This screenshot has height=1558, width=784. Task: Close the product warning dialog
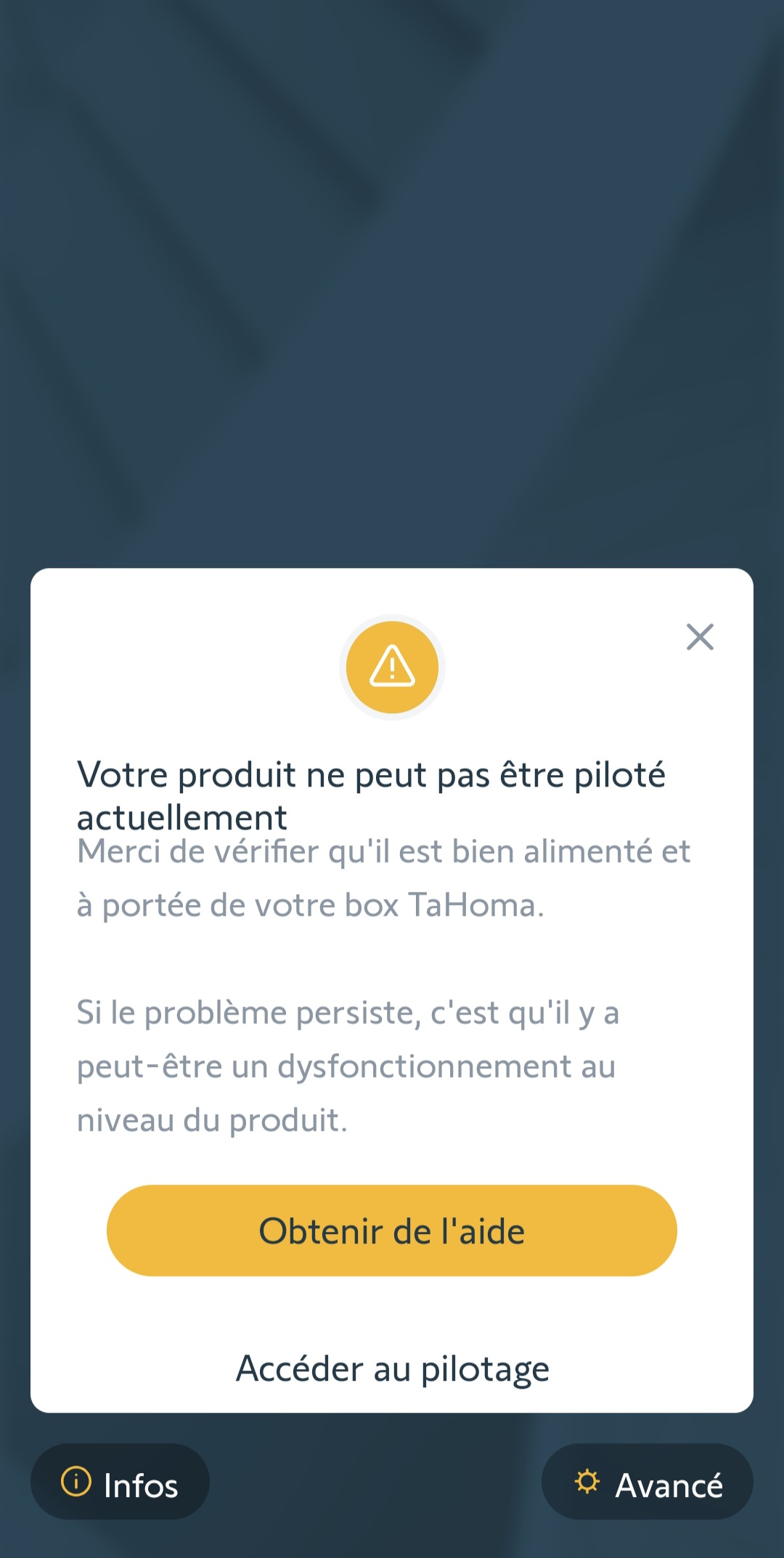coord(700,637)
